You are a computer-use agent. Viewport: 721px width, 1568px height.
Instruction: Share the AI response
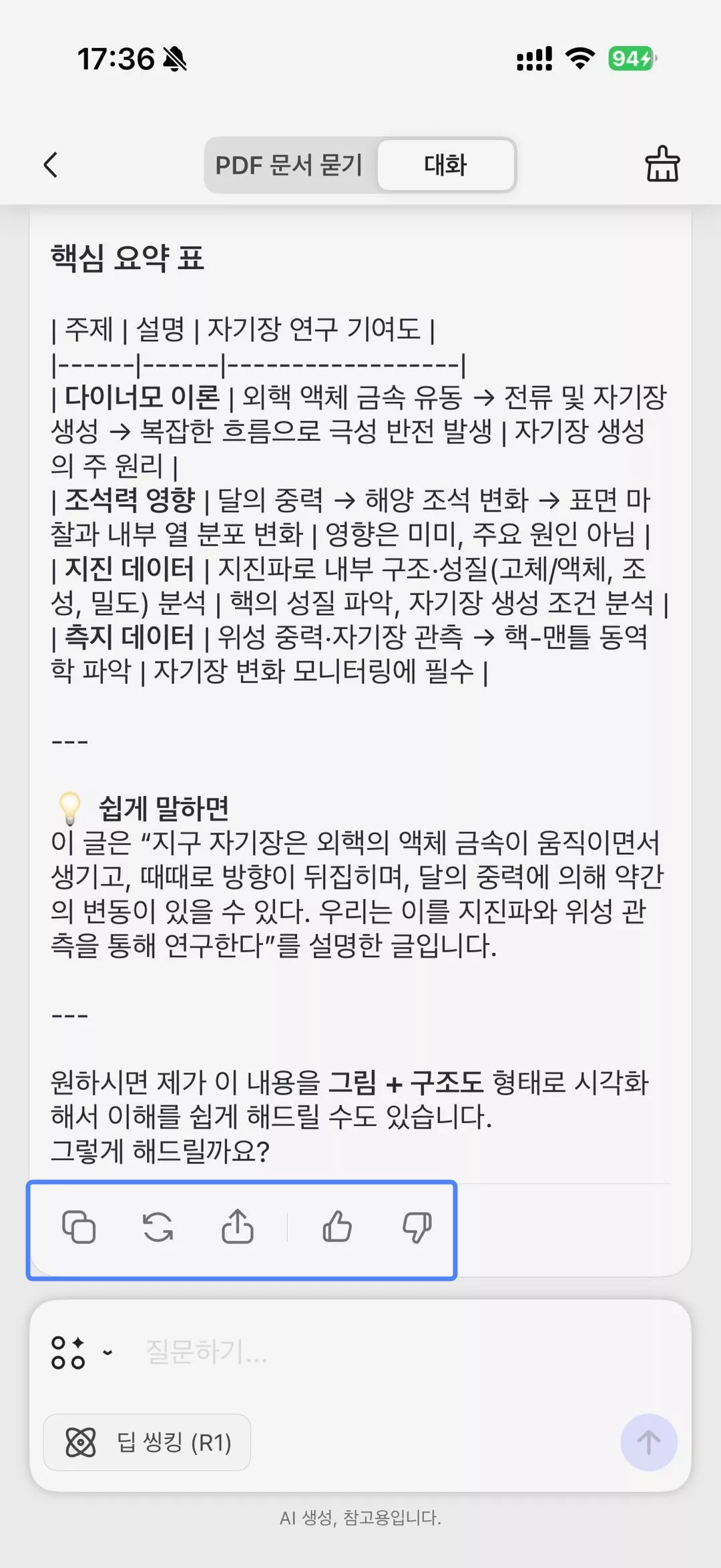pos(238,1232)
